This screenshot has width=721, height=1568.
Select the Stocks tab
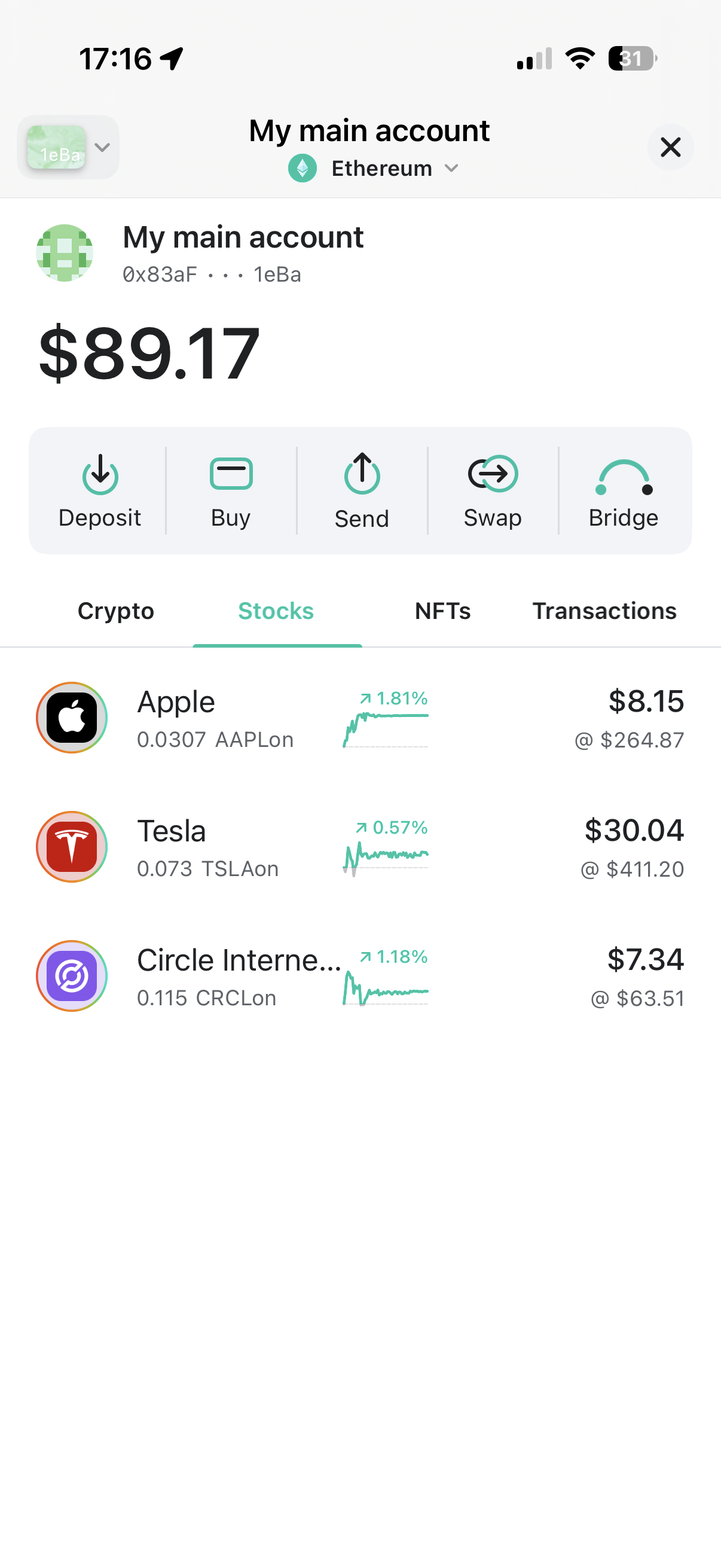(276, 611)
